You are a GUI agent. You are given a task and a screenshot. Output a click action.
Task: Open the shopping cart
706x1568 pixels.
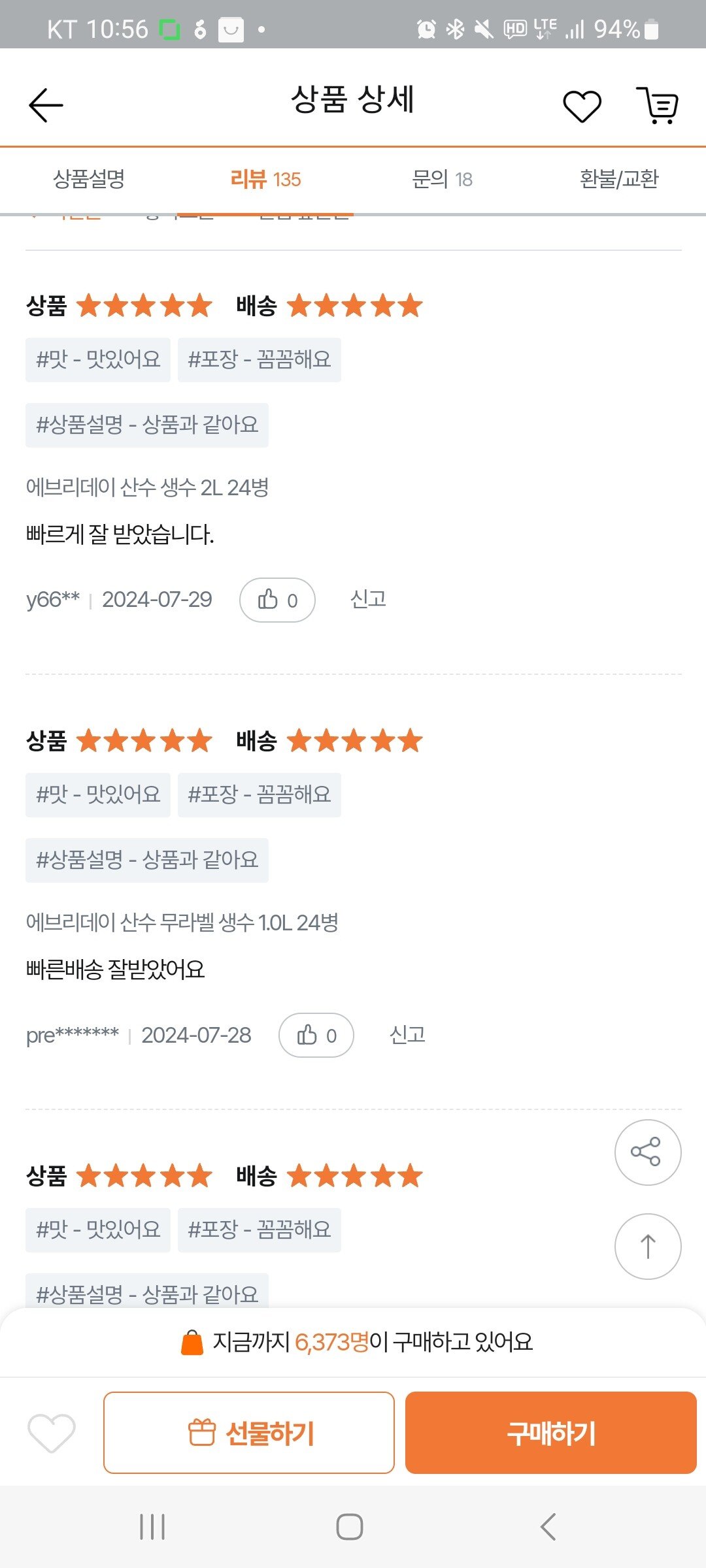pyautogui.click(x=658, y=105)
